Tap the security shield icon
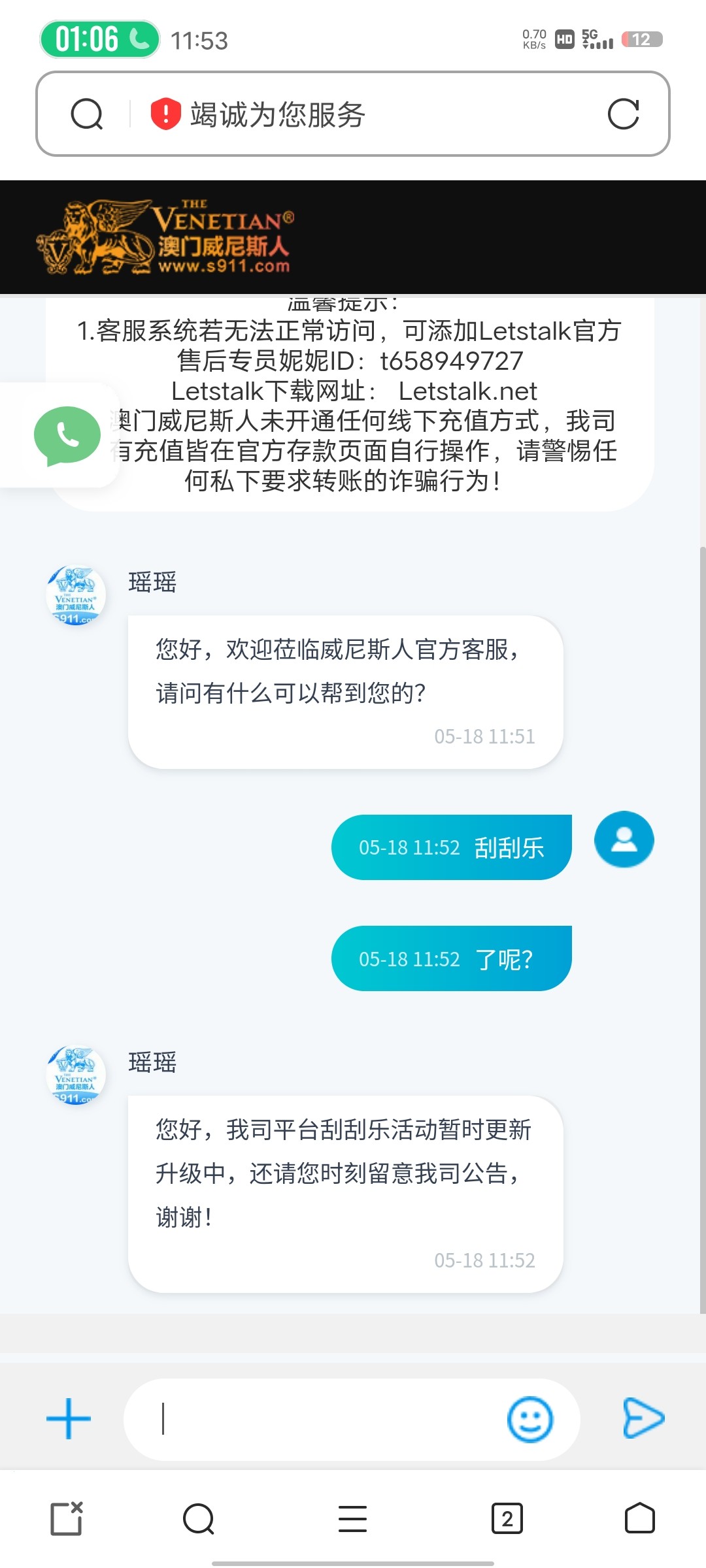Image resolution: width=706 pixels, height=1568 pixels. [x=165, y=114]
